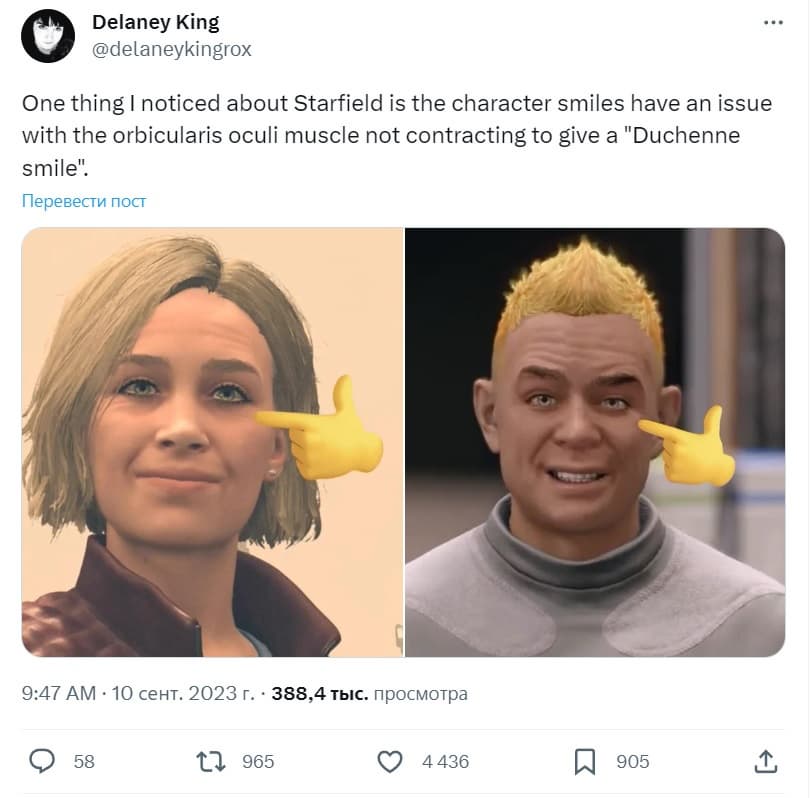Open the post's overflow menu
Viewport: 811px width, 798px height.
tap(772, 22)
